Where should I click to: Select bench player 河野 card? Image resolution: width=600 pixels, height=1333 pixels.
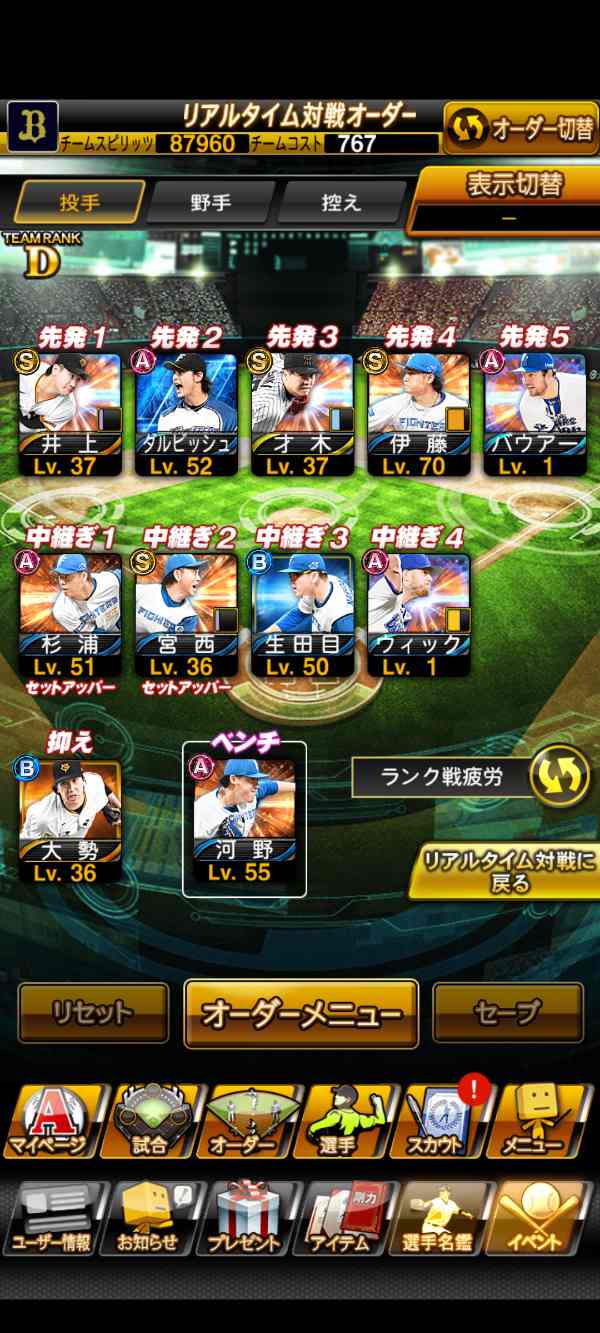[x=244, y=817]
